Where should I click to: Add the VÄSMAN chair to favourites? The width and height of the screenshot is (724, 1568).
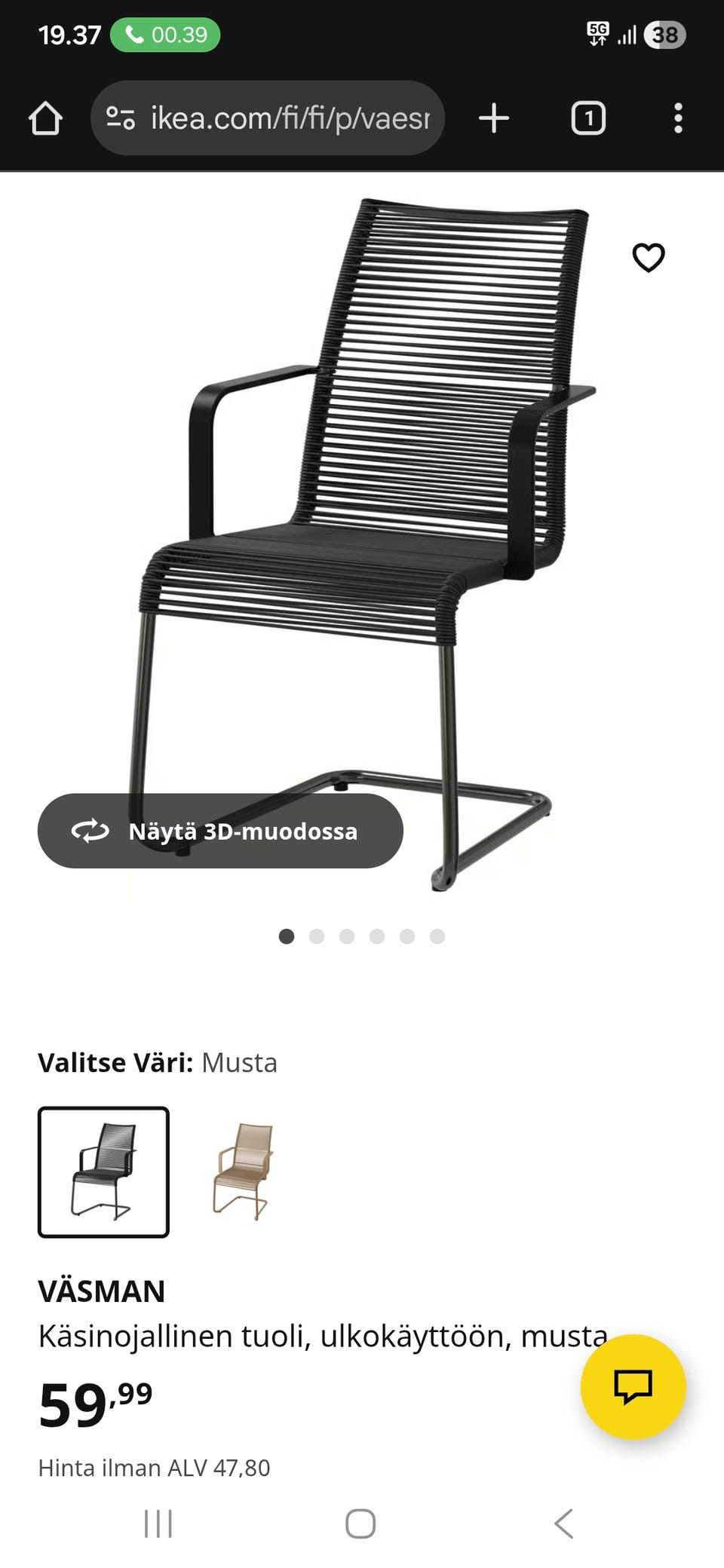pyautogui.click(x=648, y=258)
